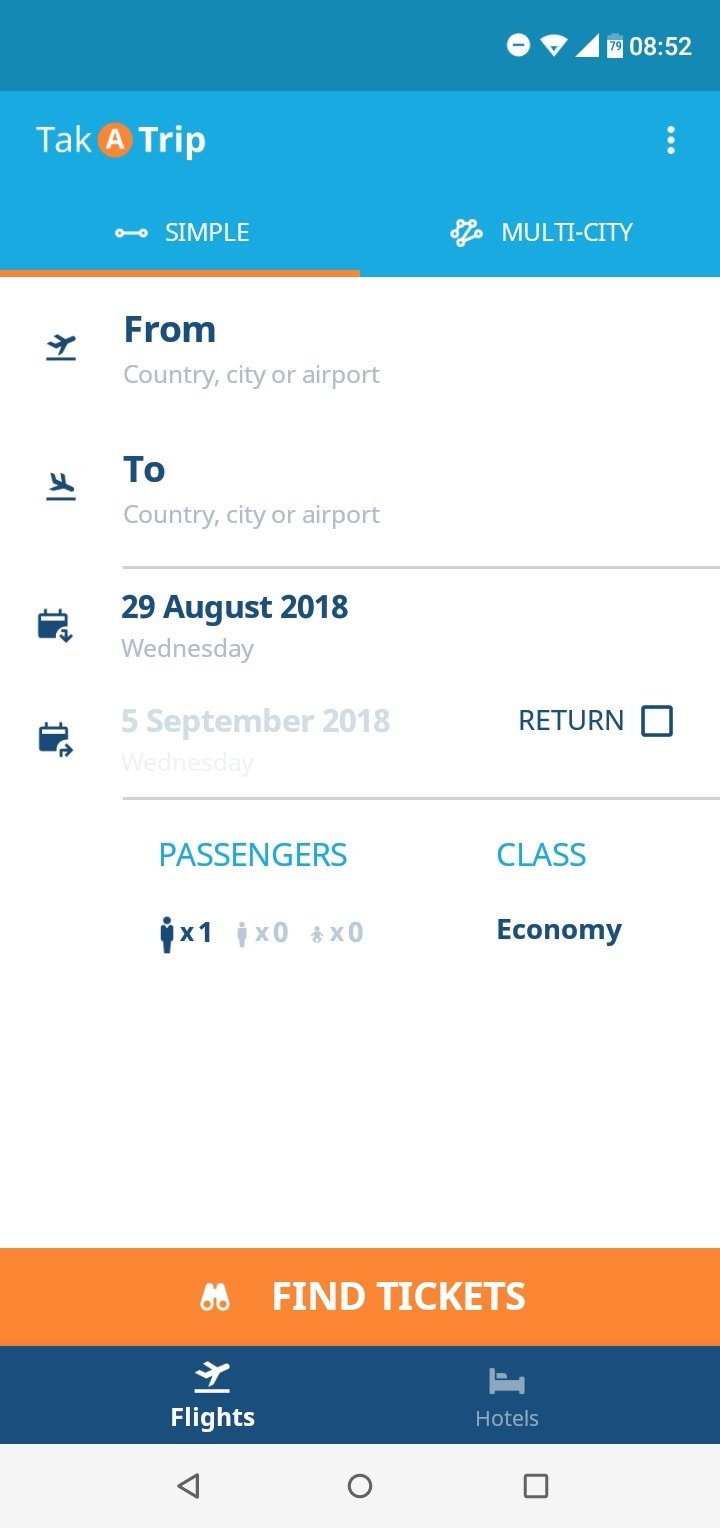
Task: Switch to the Hotels tab
Action: [507, 1396]
